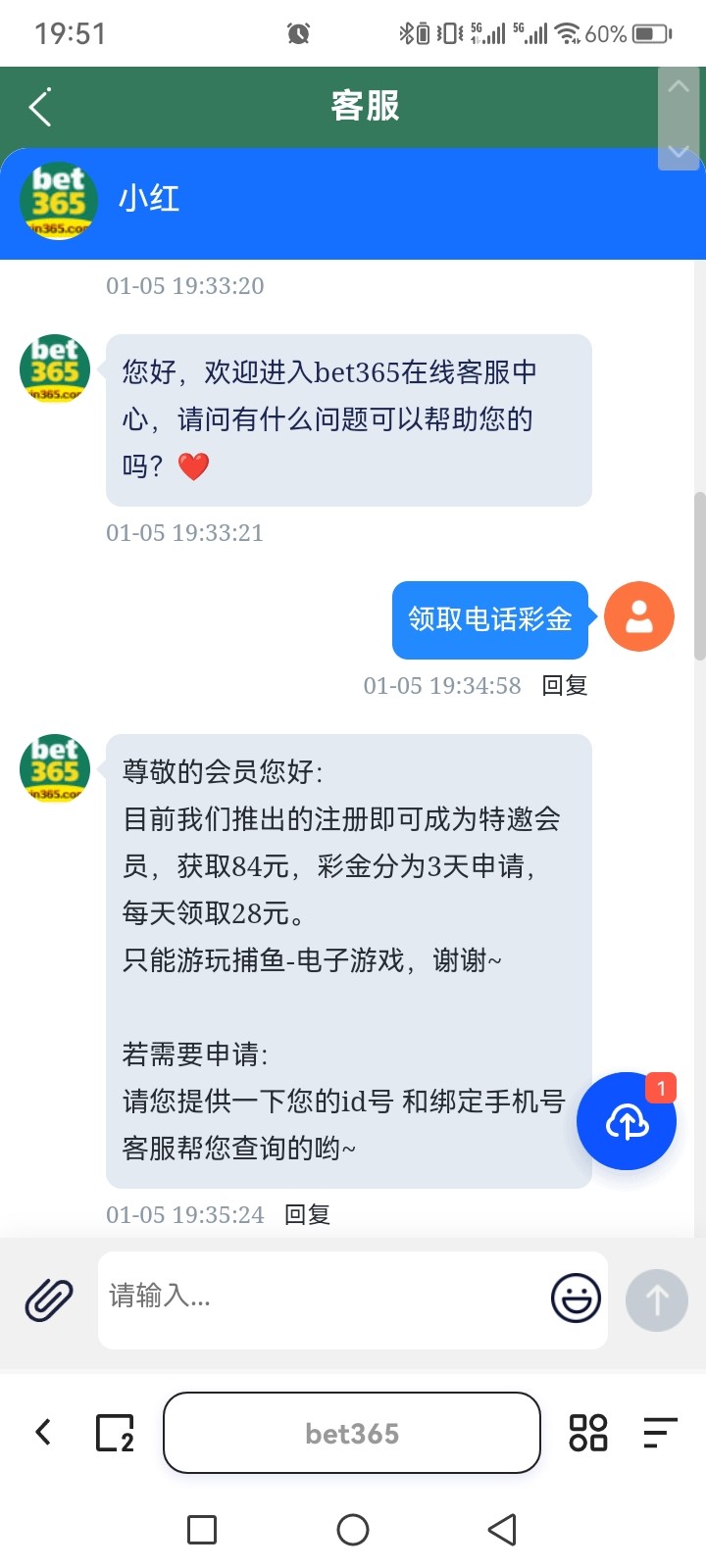Open the browser tabs switcher showing 2

tap(115, 1433)
